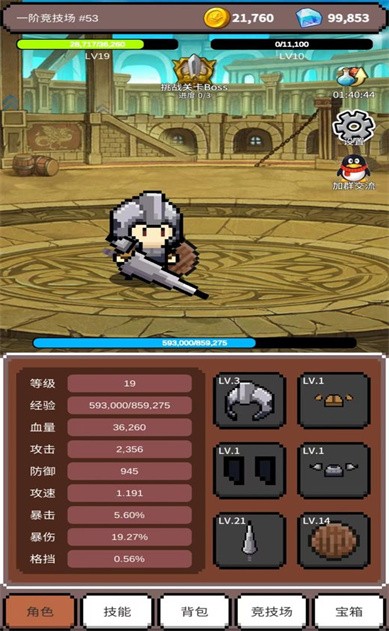
Task: Tap the 加群交流 penguin icon
Action: (x=354, y=172)
